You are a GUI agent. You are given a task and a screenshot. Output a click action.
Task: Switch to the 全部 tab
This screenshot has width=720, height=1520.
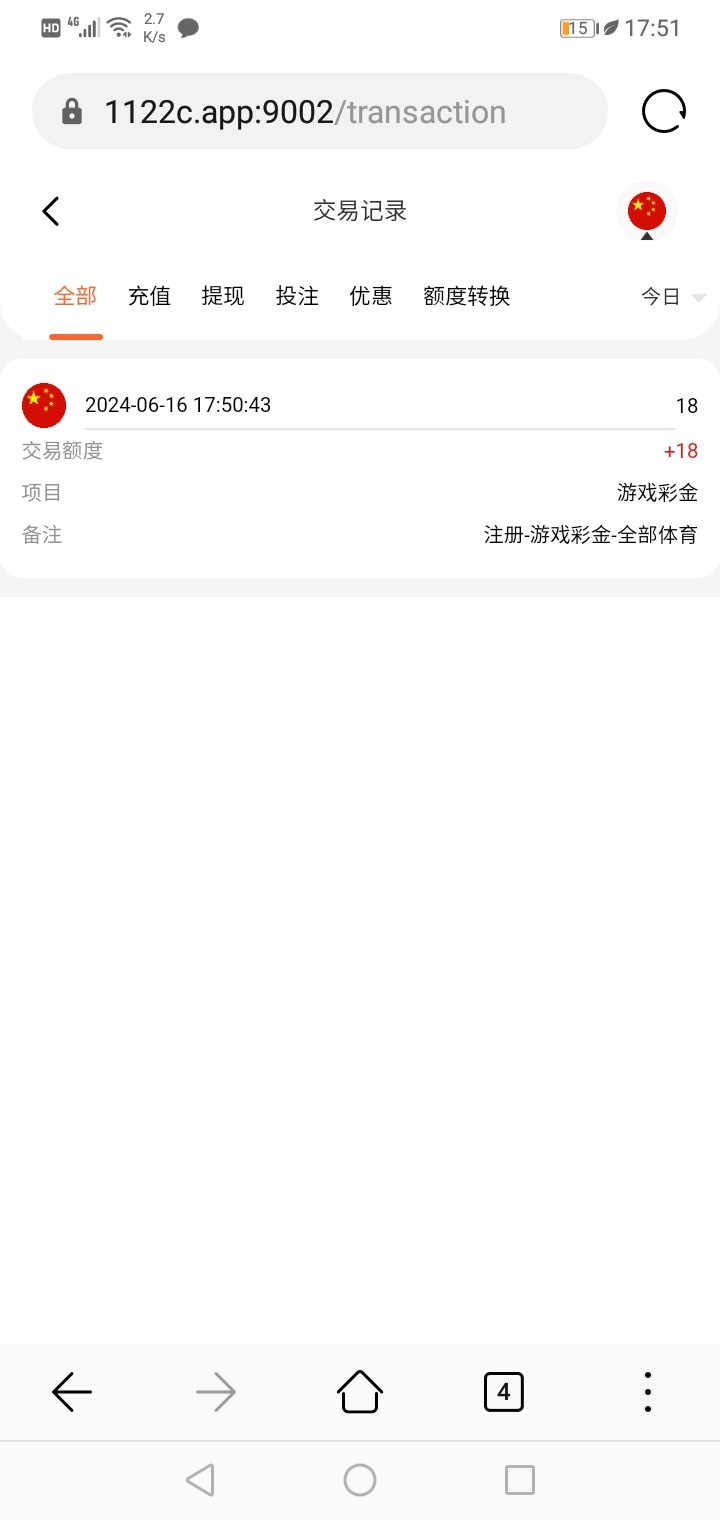pos(75,296)
